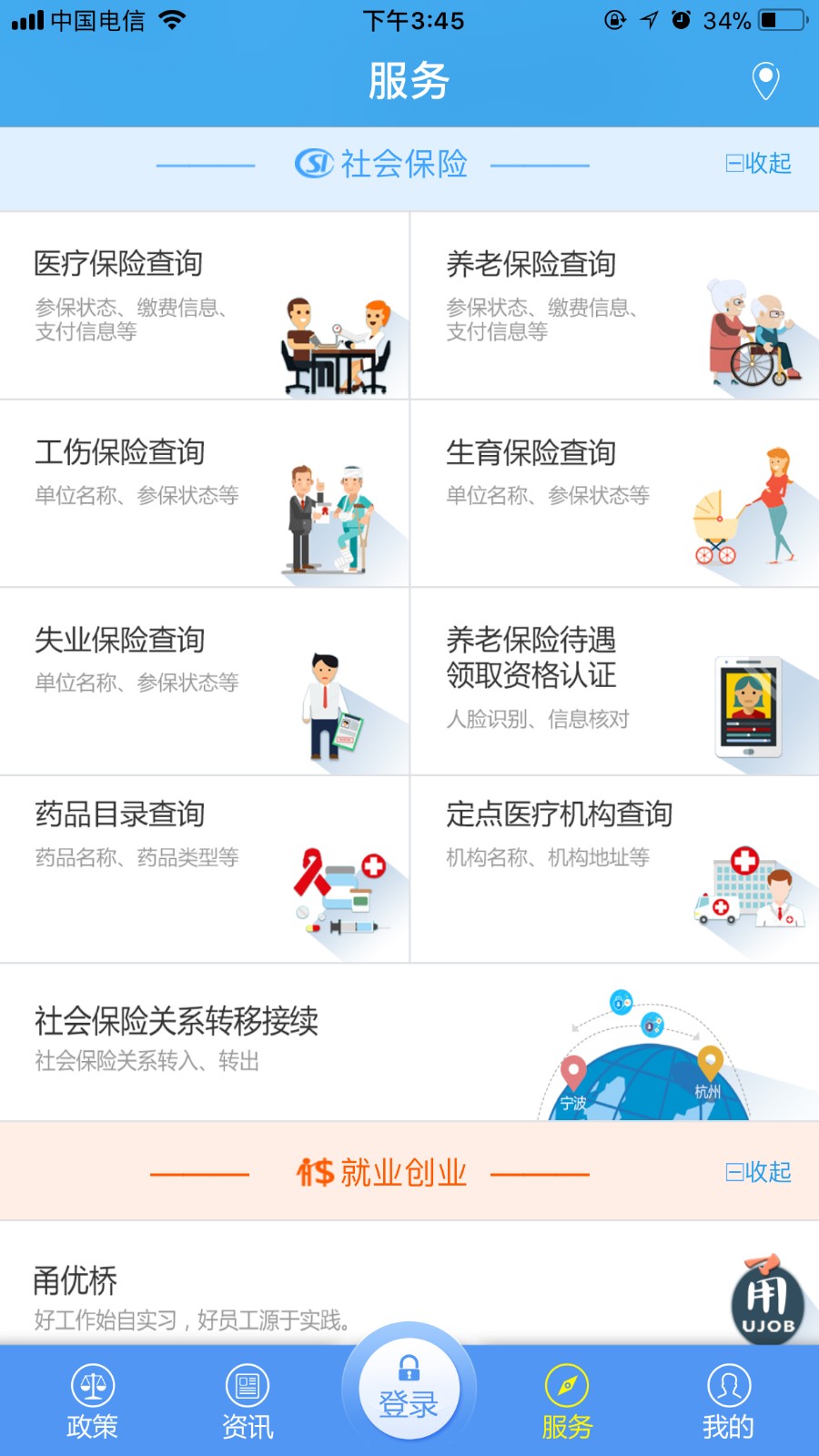This screenshot has width=819, height=1456.
Task: Open the 甬优桥 entry
Action: (364, 1292)
